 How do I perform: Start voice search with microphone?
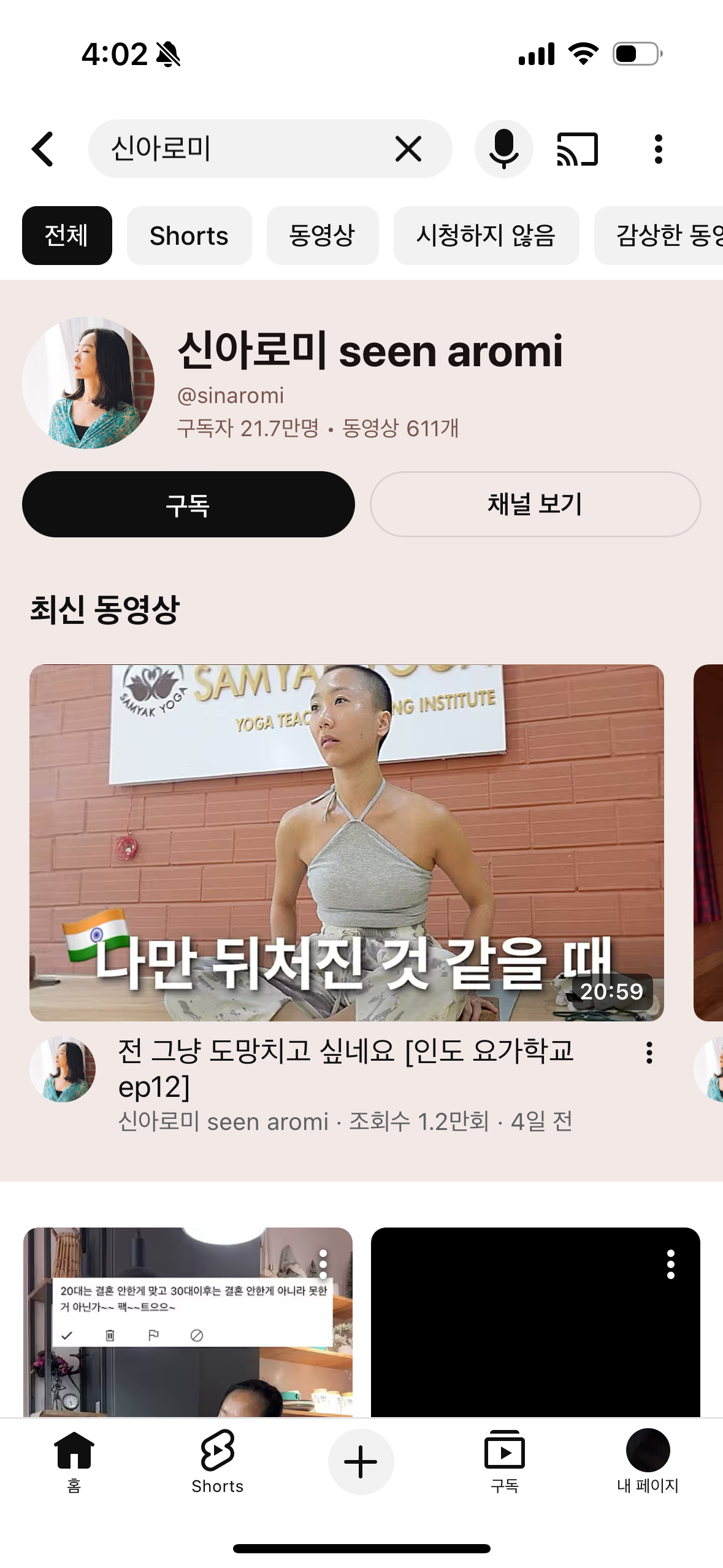[x=503, y=149]
